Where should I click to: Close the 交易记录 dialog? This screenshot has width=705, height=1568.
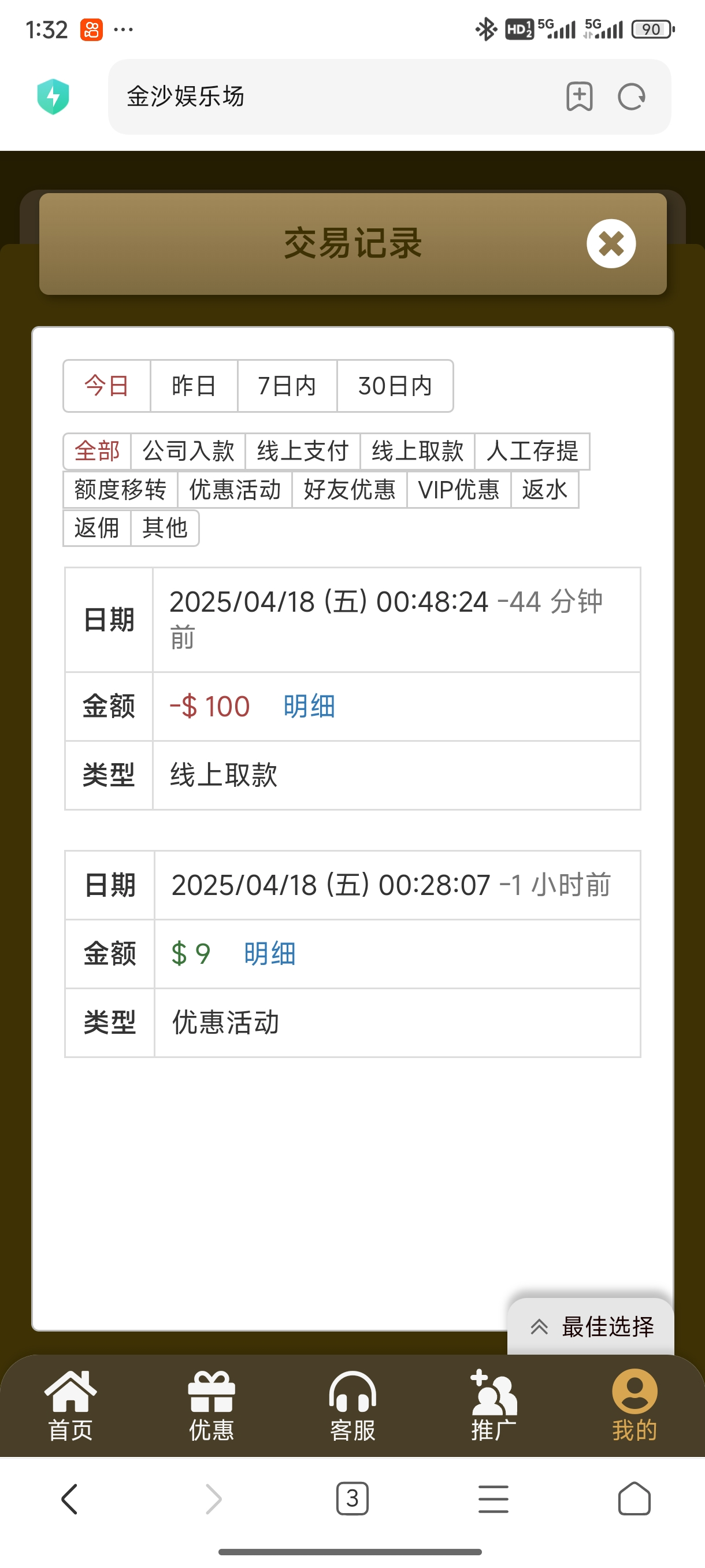(x=611, y=243)
